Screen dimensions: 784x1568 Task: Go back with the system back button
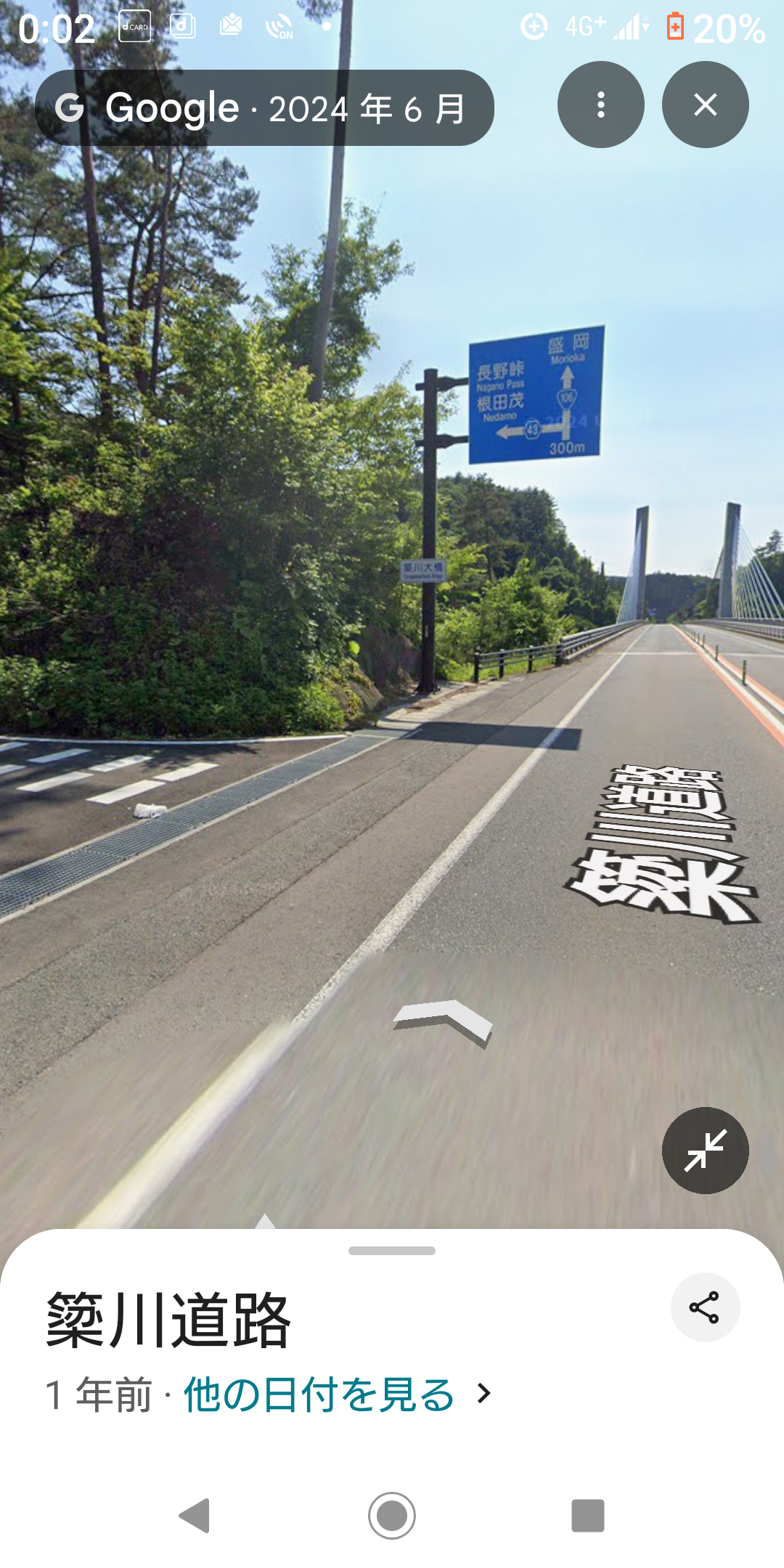pyautogui.click(x=195, y=1516)
